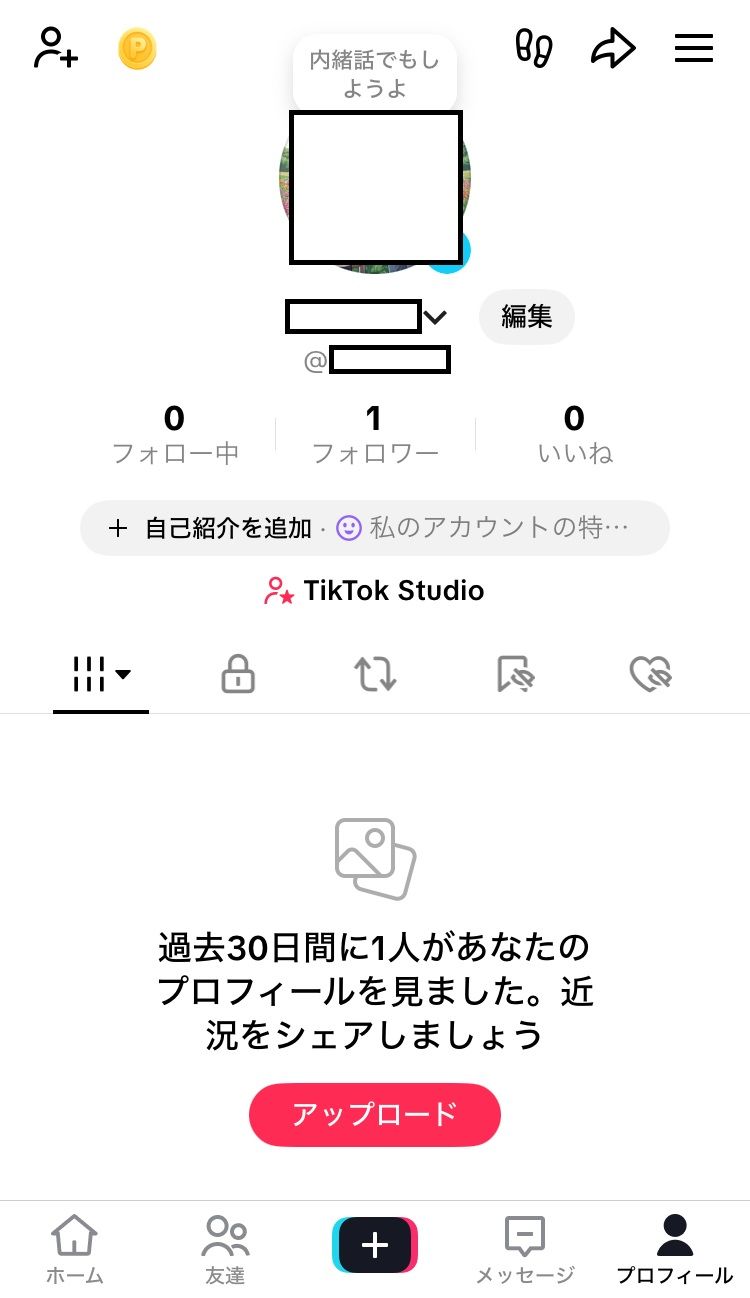
Task: Create a new post with plus button
Action: (x=375, y=1245)
